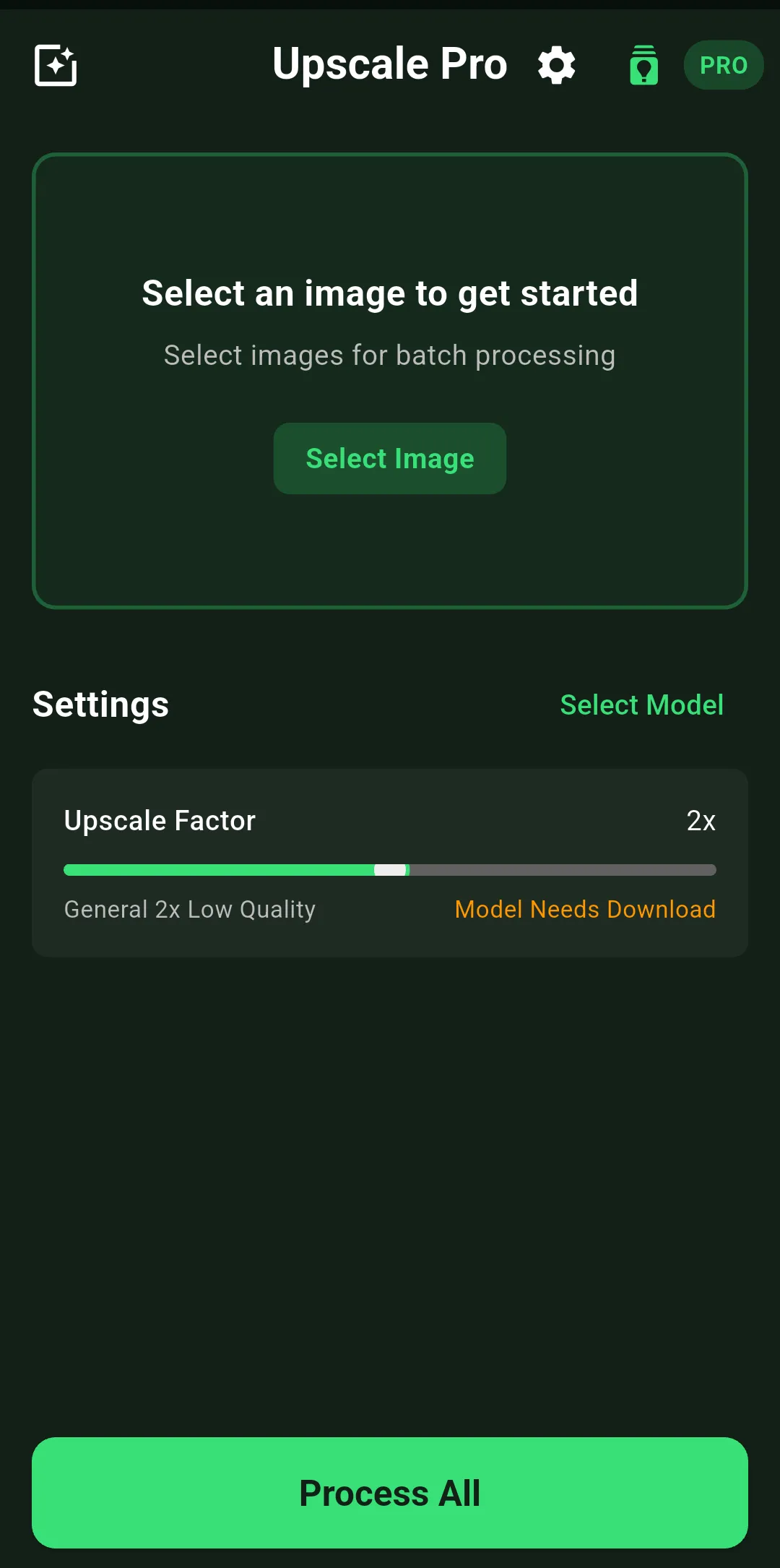Start batch with Process All
The image size is (780, 1568).
tap(390, 1493)
